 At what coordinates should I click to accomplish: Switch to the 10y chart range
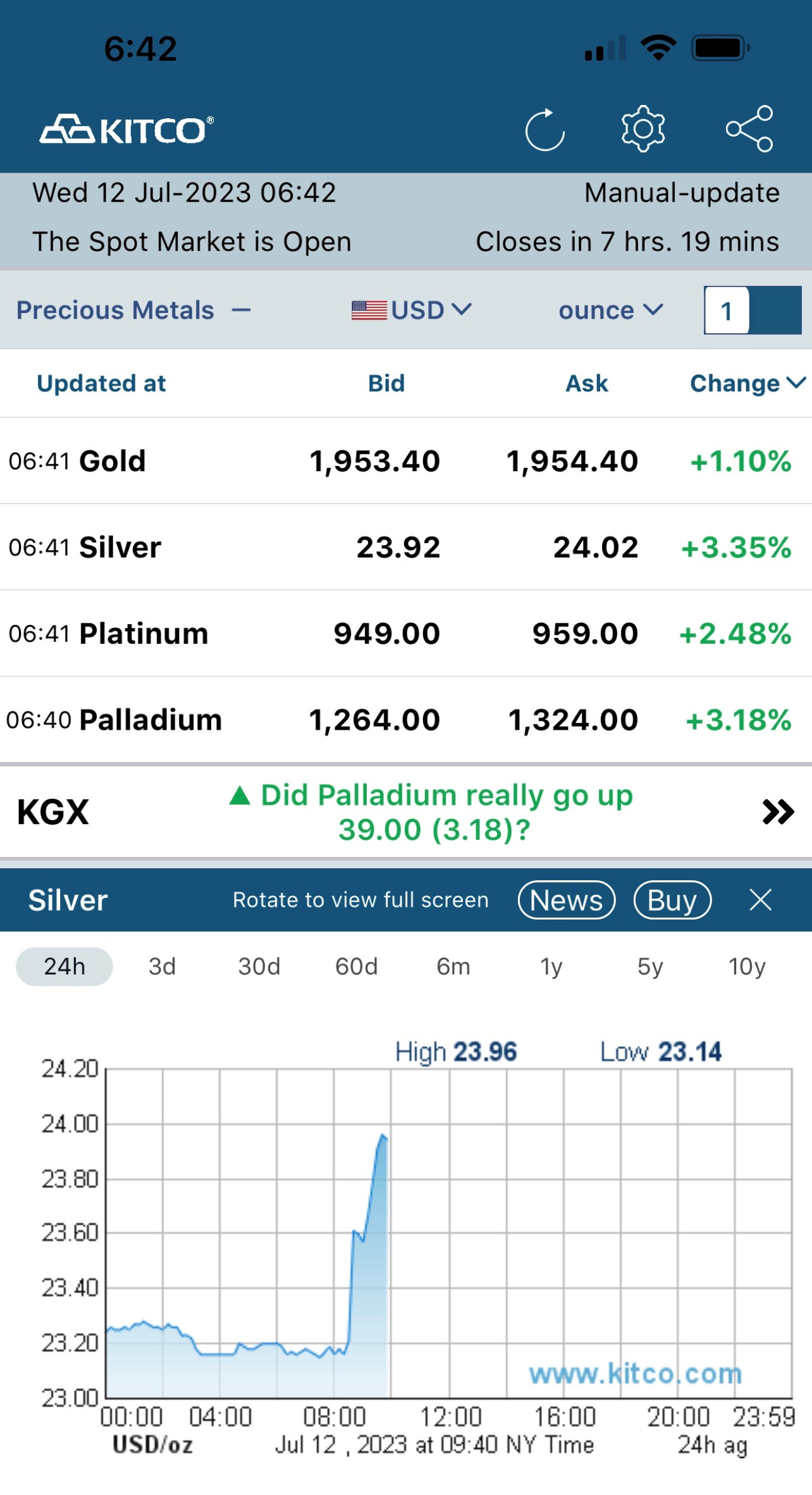(x=746, y=966)
